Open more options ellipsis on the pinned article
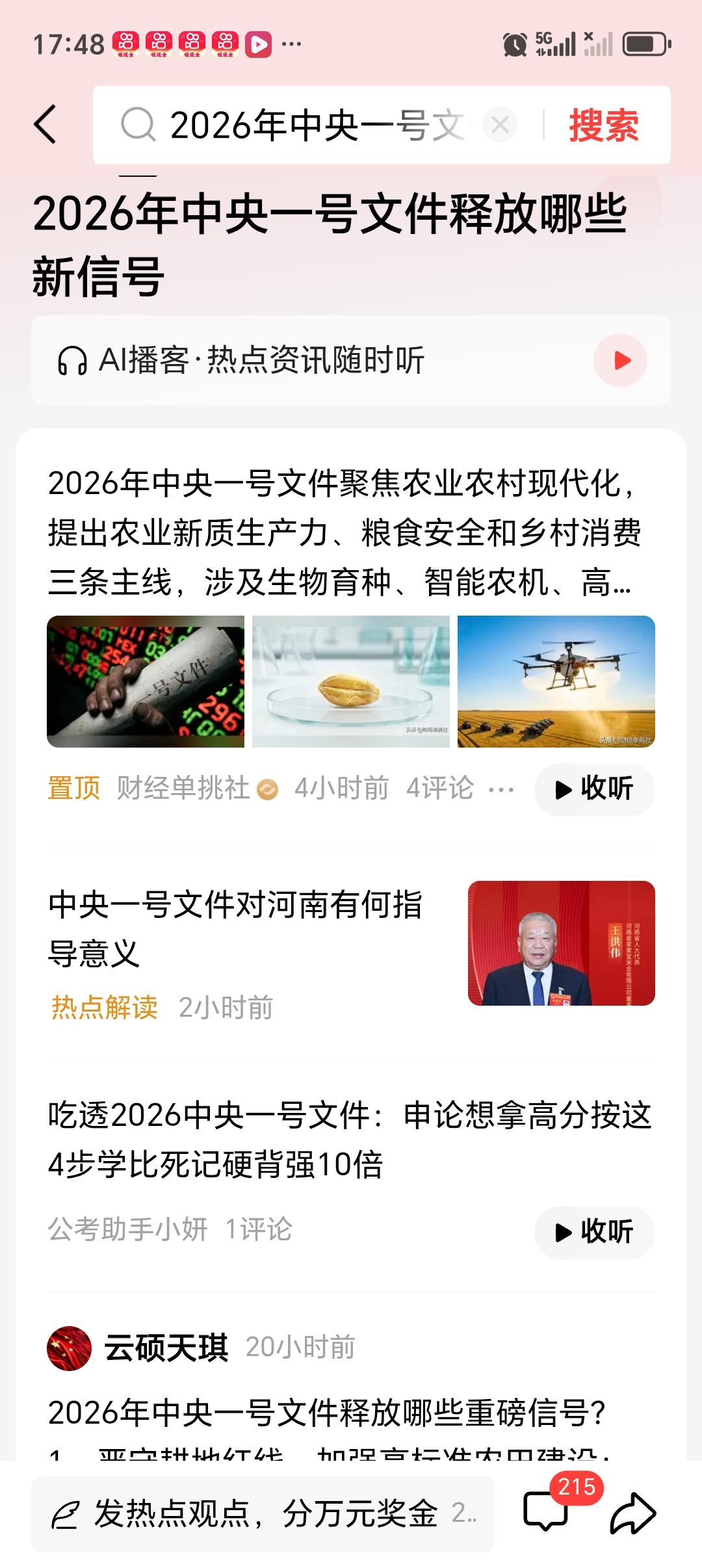 coord(500,789)
